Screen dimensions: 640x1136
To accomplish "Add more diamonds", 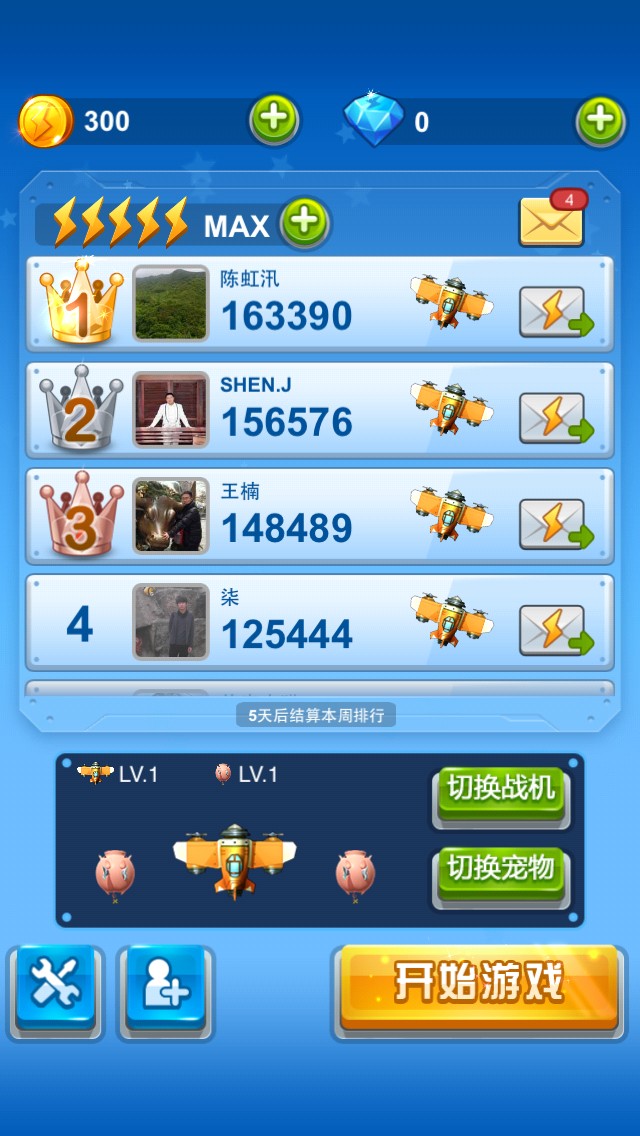I will click(600, 121).
